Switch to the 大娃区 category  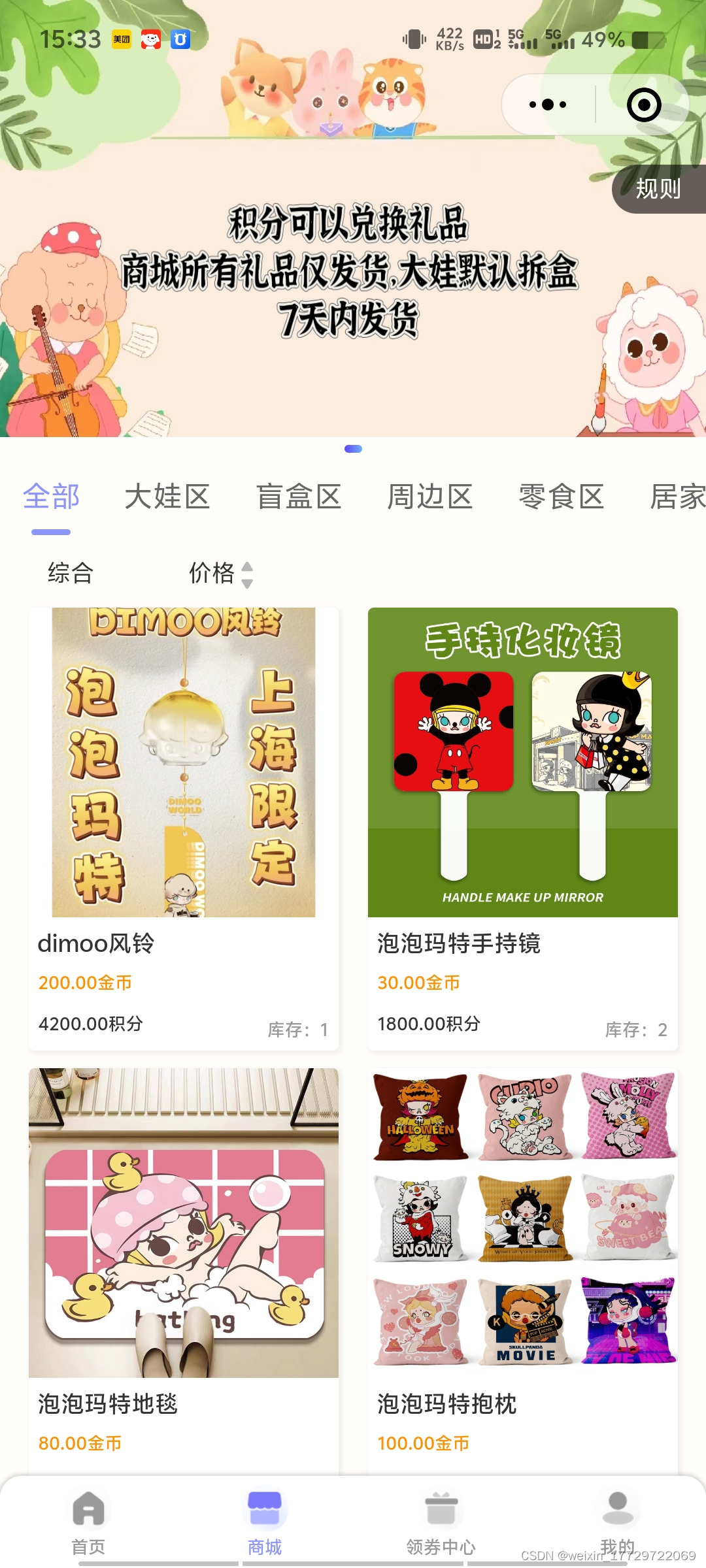click(167, 497)
